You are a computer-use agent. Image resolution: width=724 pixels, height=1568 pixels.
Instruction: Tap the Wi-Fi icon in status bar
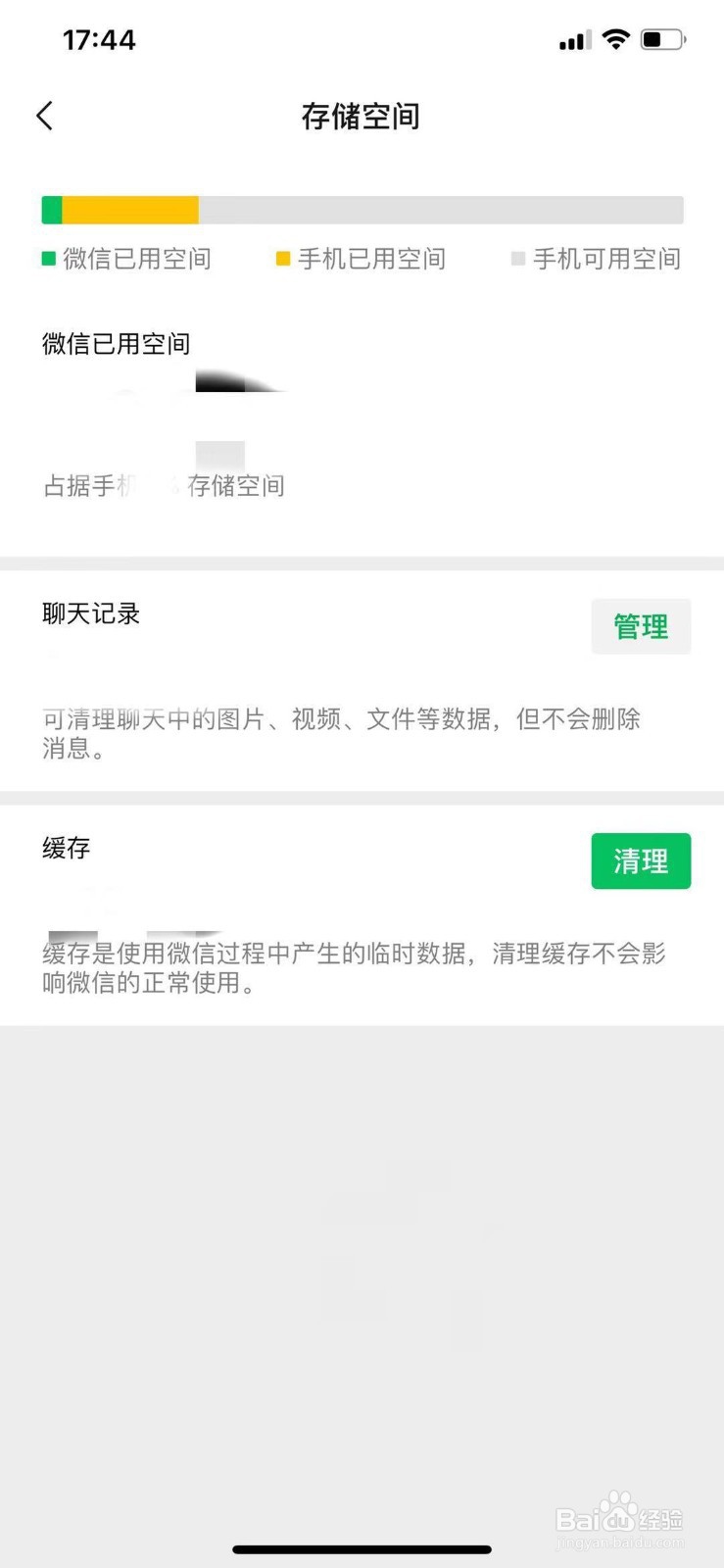pos(615,37)
